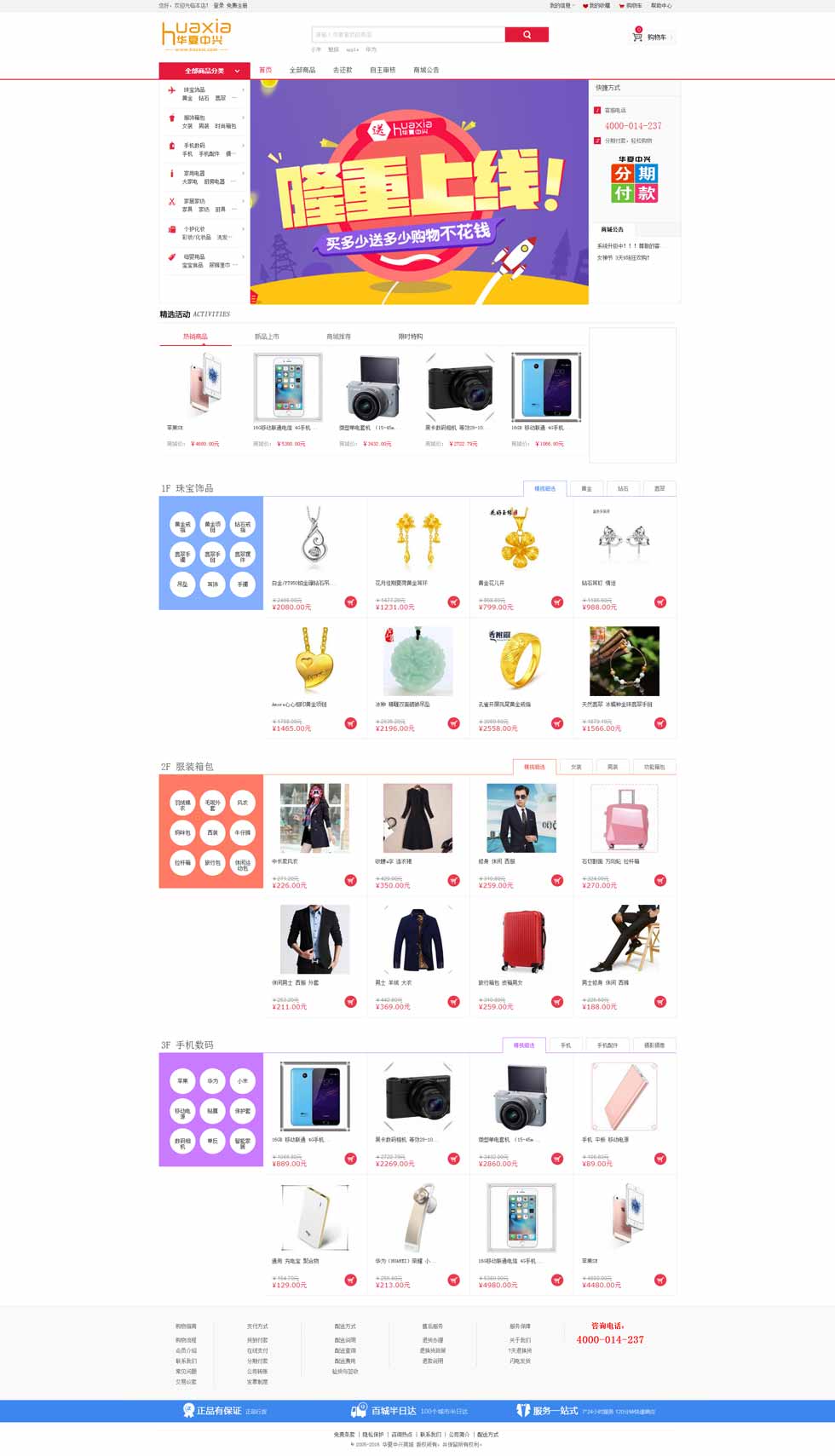Switch to the 限时特购 activities tab
Screen dimensions: 835x1456
(411, 337)
